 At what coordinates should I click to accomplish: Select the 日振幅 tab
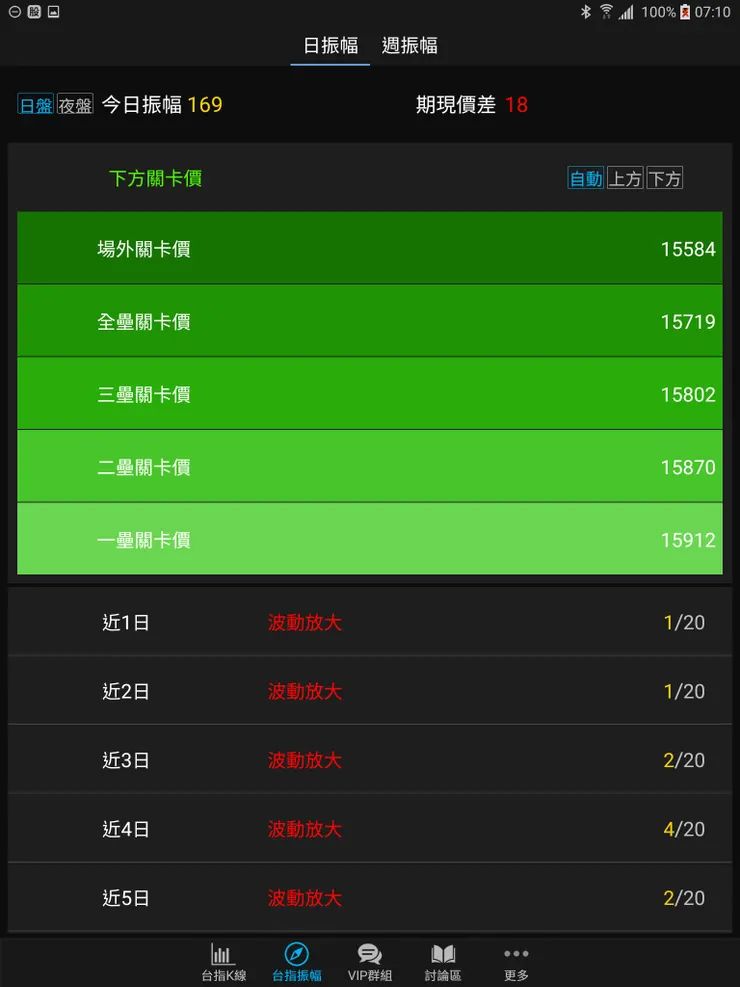pos(329,45)
